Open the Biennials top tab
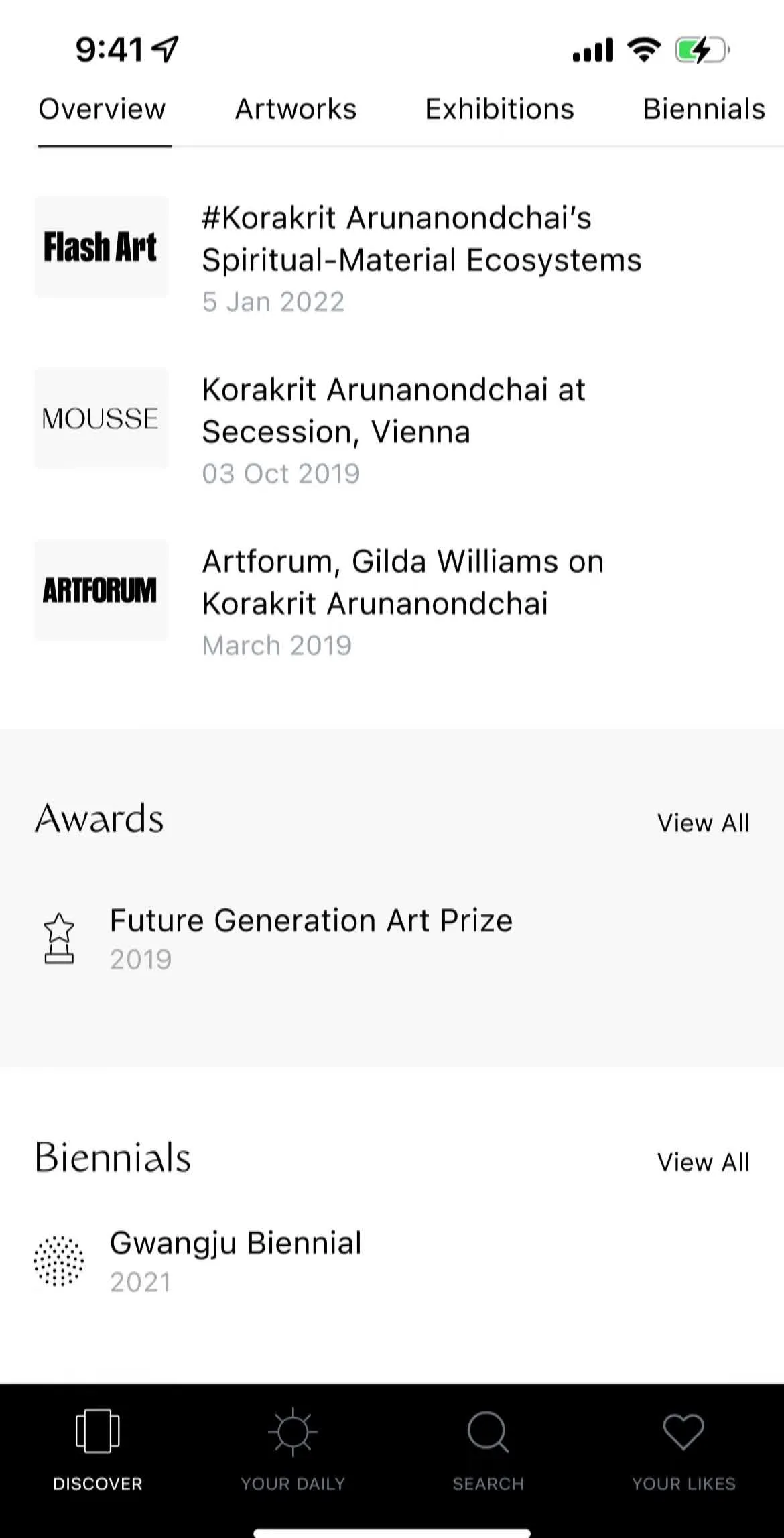This screenshot has height=1538, width=784. point(704,109)
